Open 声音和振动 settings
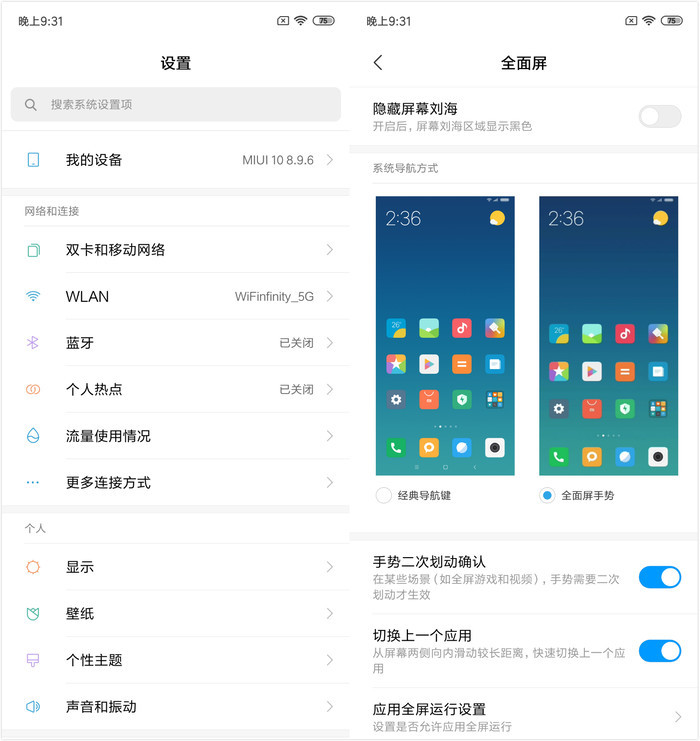 (175, 707)
